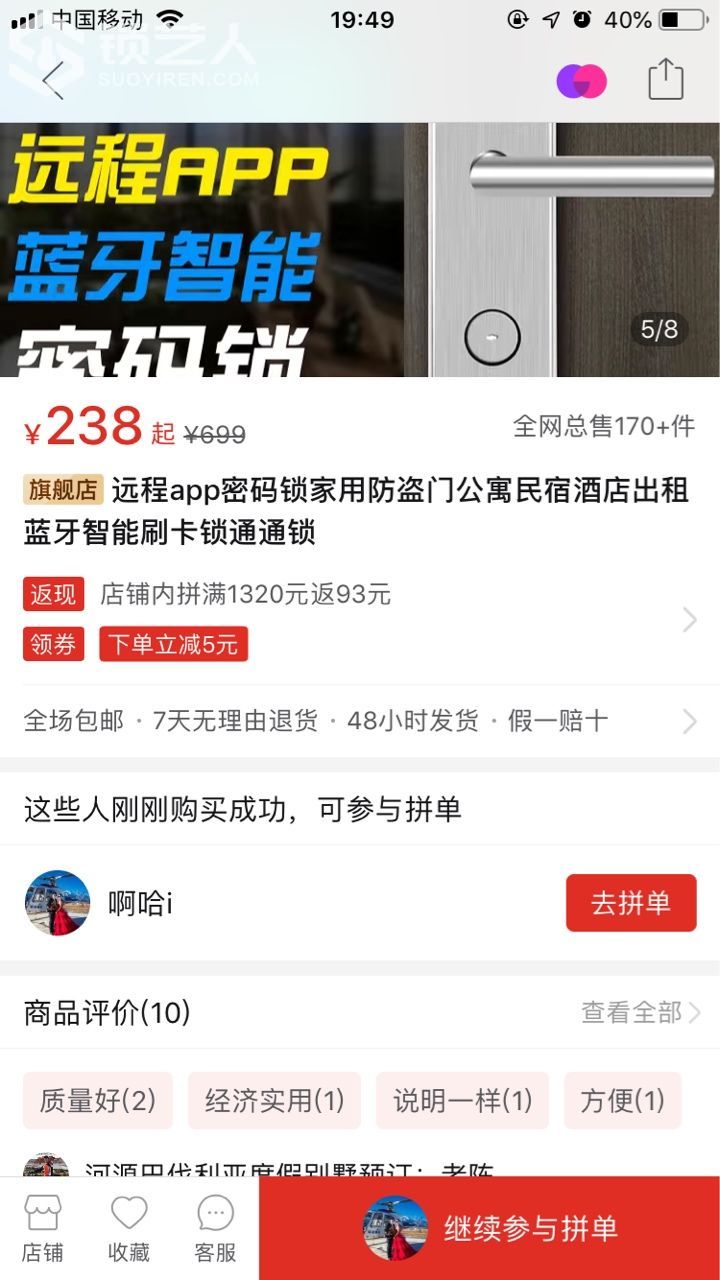Tap 去拼单 to join 啊哈i's group
720x1280 pixels.
[x=630, y=903]
